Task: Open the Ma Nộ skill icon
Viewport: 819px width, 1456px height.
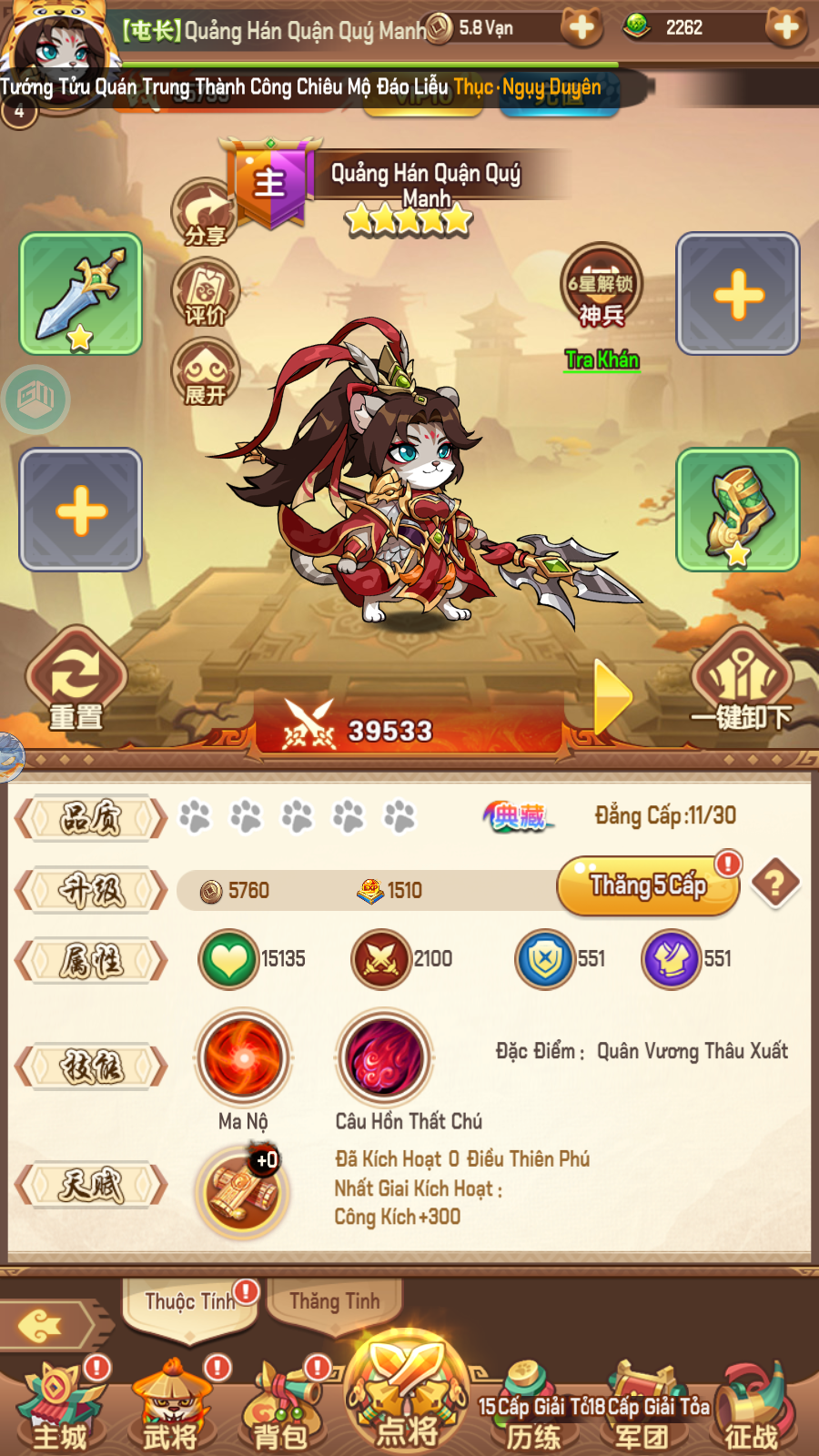Action: pyautogui.click(x=243, y=1058)
